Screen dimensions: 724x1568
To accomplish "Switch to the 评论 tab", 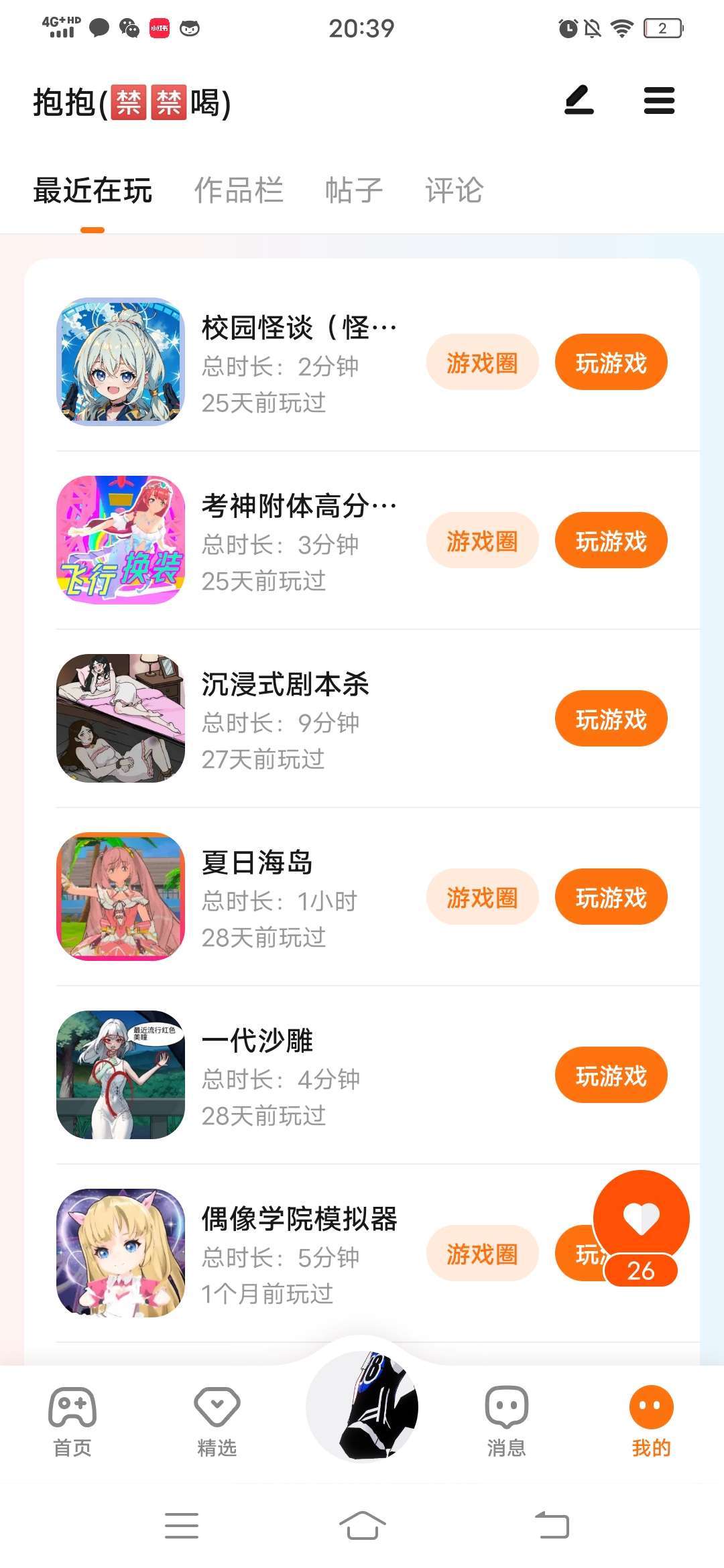I will (x=454, y=190).
